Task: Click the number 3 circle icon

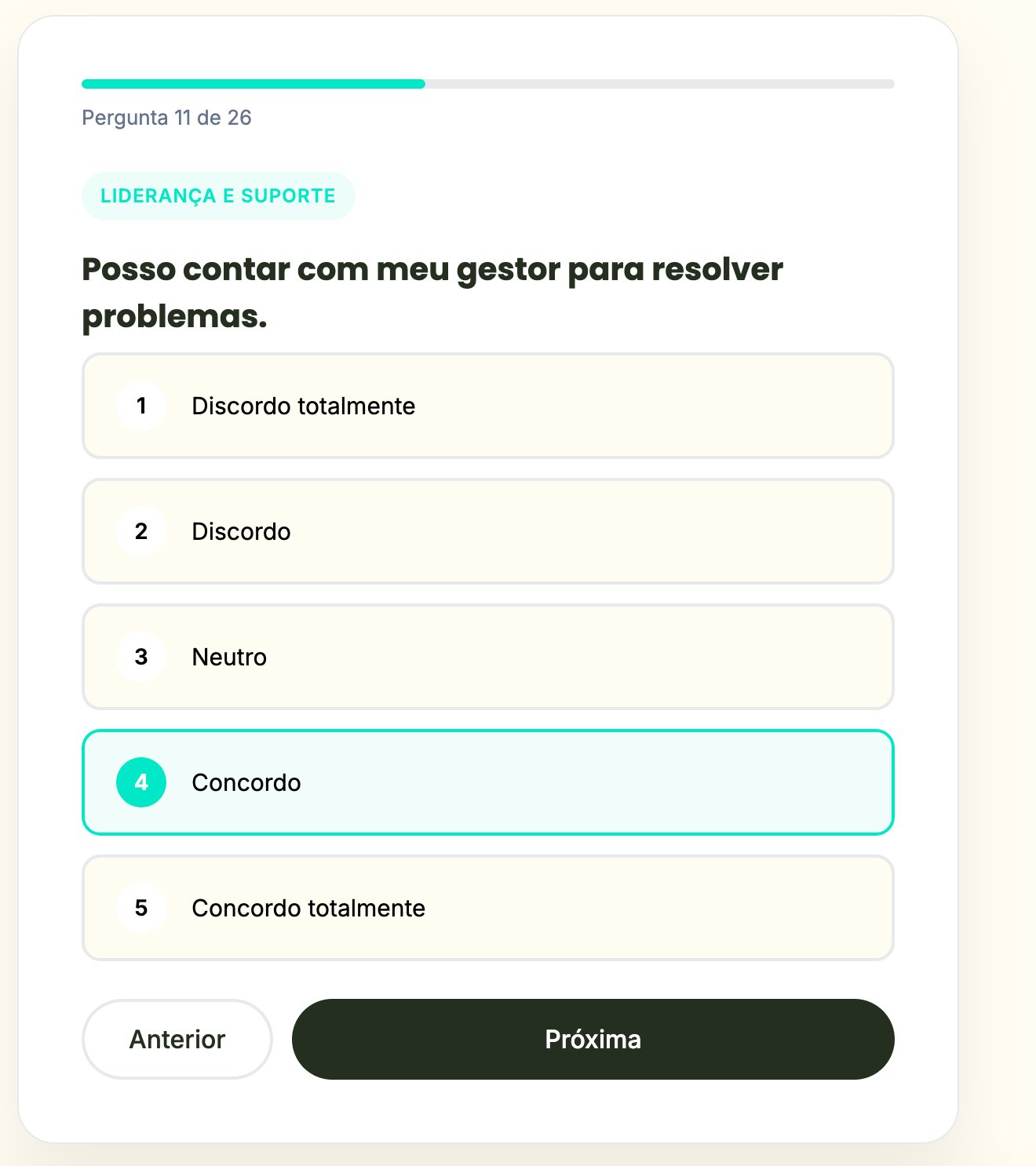Action: coord(141,657)
